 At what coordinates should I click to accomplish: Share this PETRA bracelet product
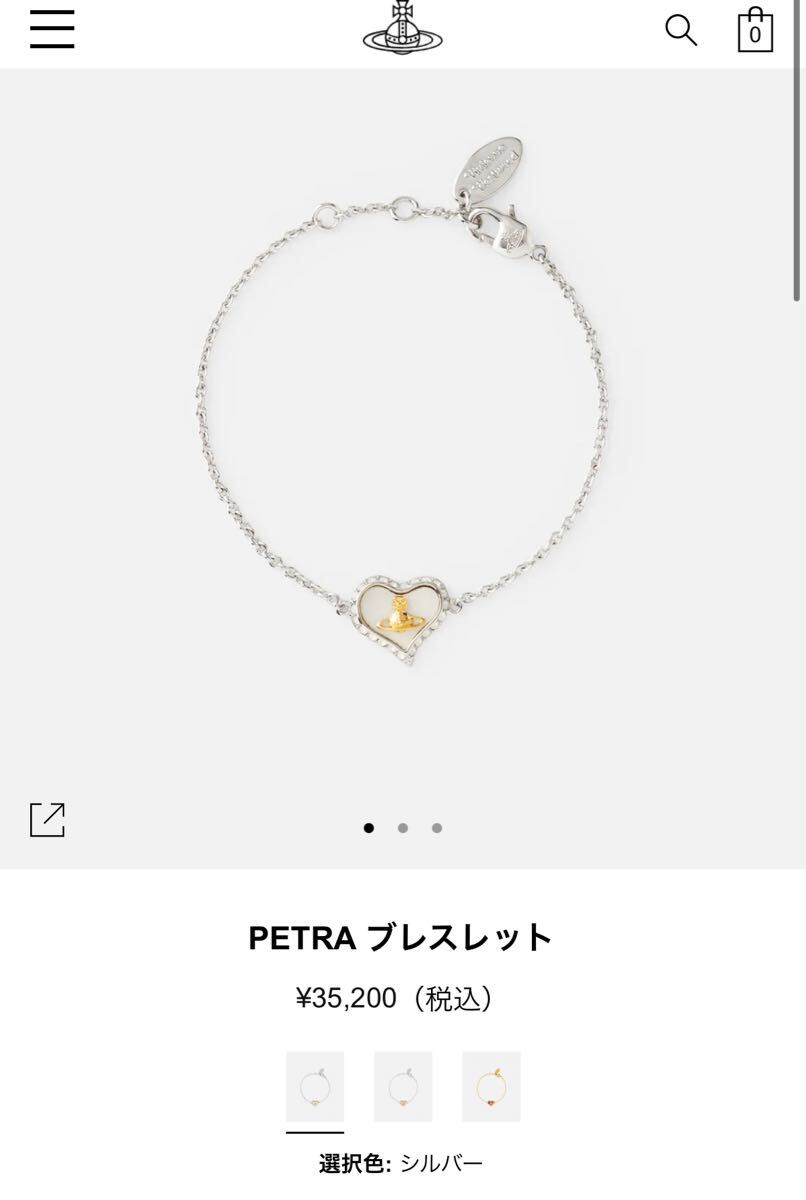tap(47, 820)
